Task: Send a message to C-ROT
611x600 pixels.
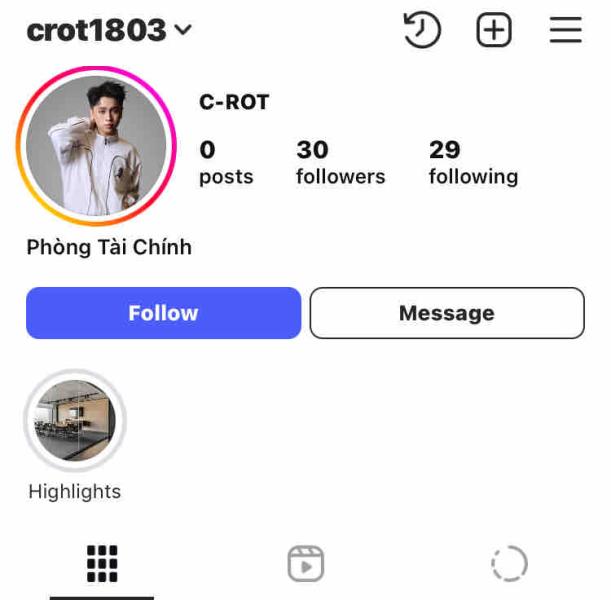Action: (x=446, y=313)
